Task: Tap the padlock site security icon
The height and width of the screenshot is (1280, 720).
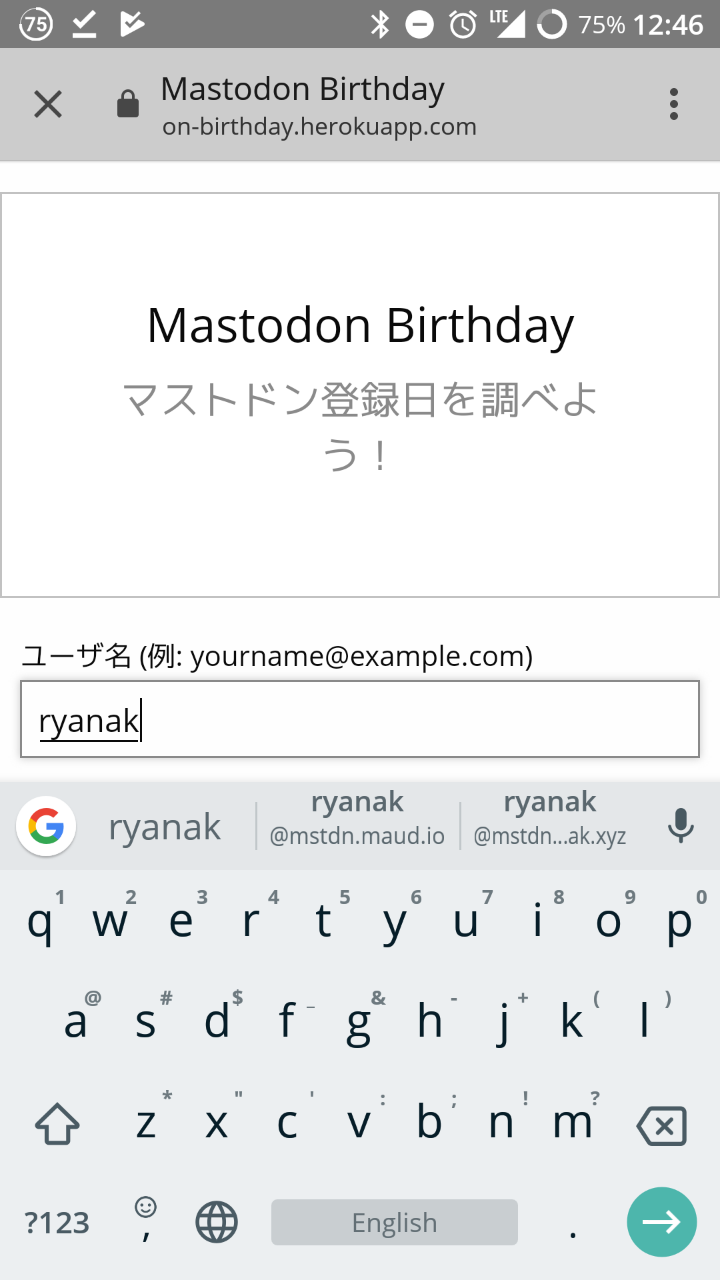Action: tap(128, 104)
